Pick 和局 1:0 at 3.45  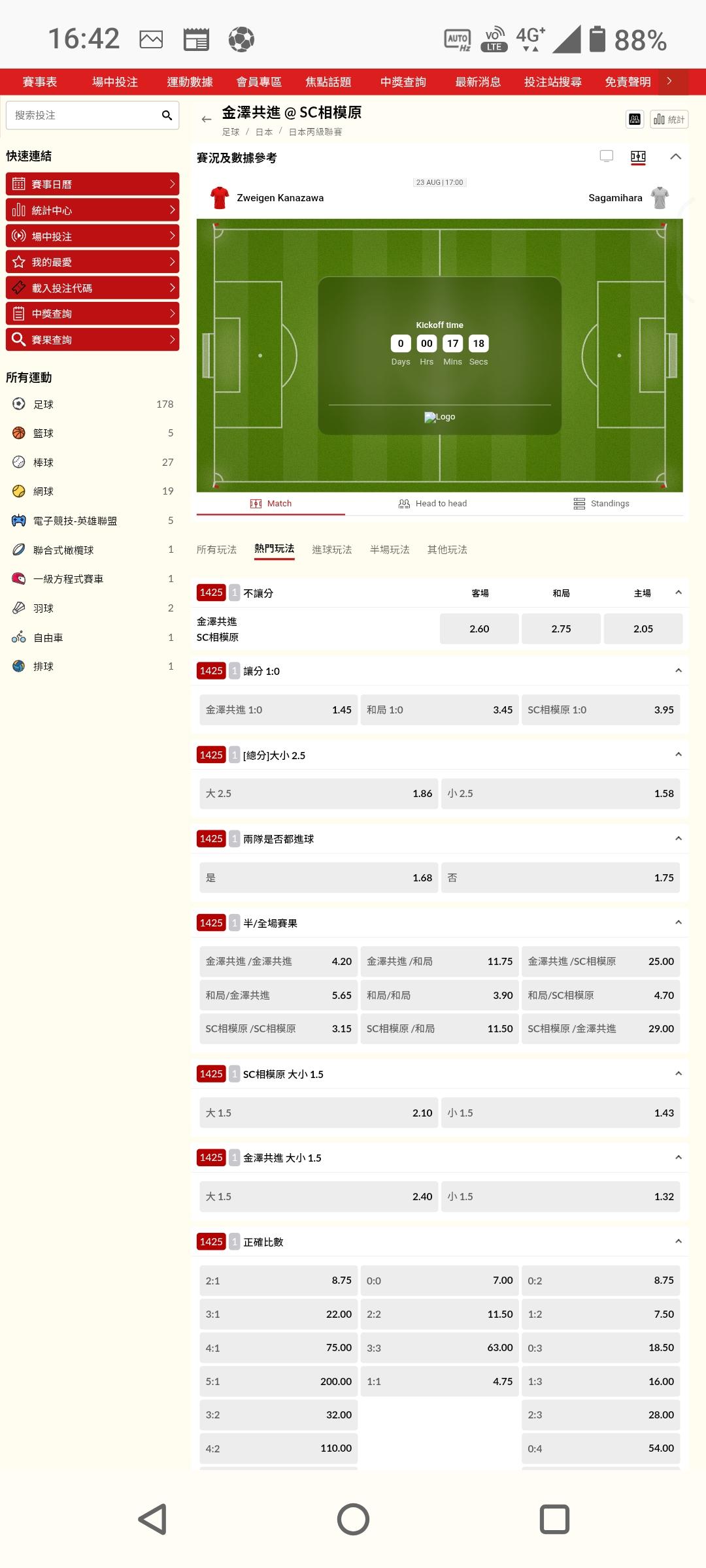pos(439,710)
